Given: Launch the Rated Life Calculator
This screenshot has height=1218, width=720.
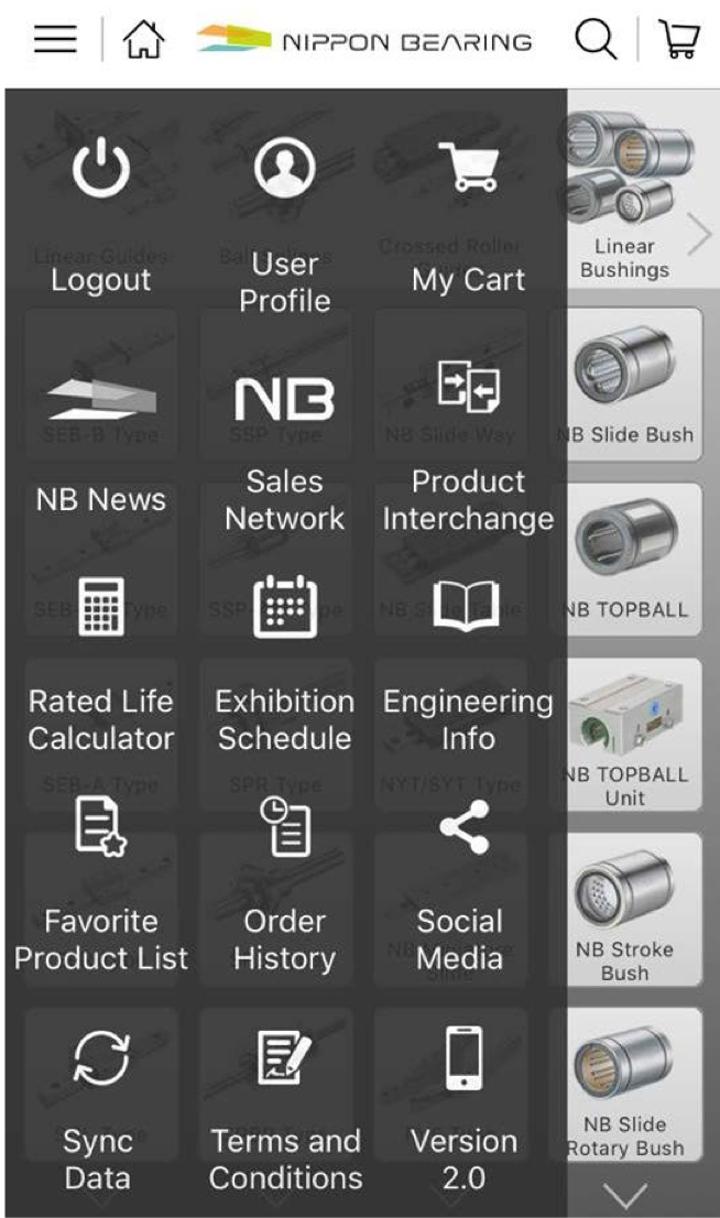Looking at the screenshot, I should (x=101, y=660).
